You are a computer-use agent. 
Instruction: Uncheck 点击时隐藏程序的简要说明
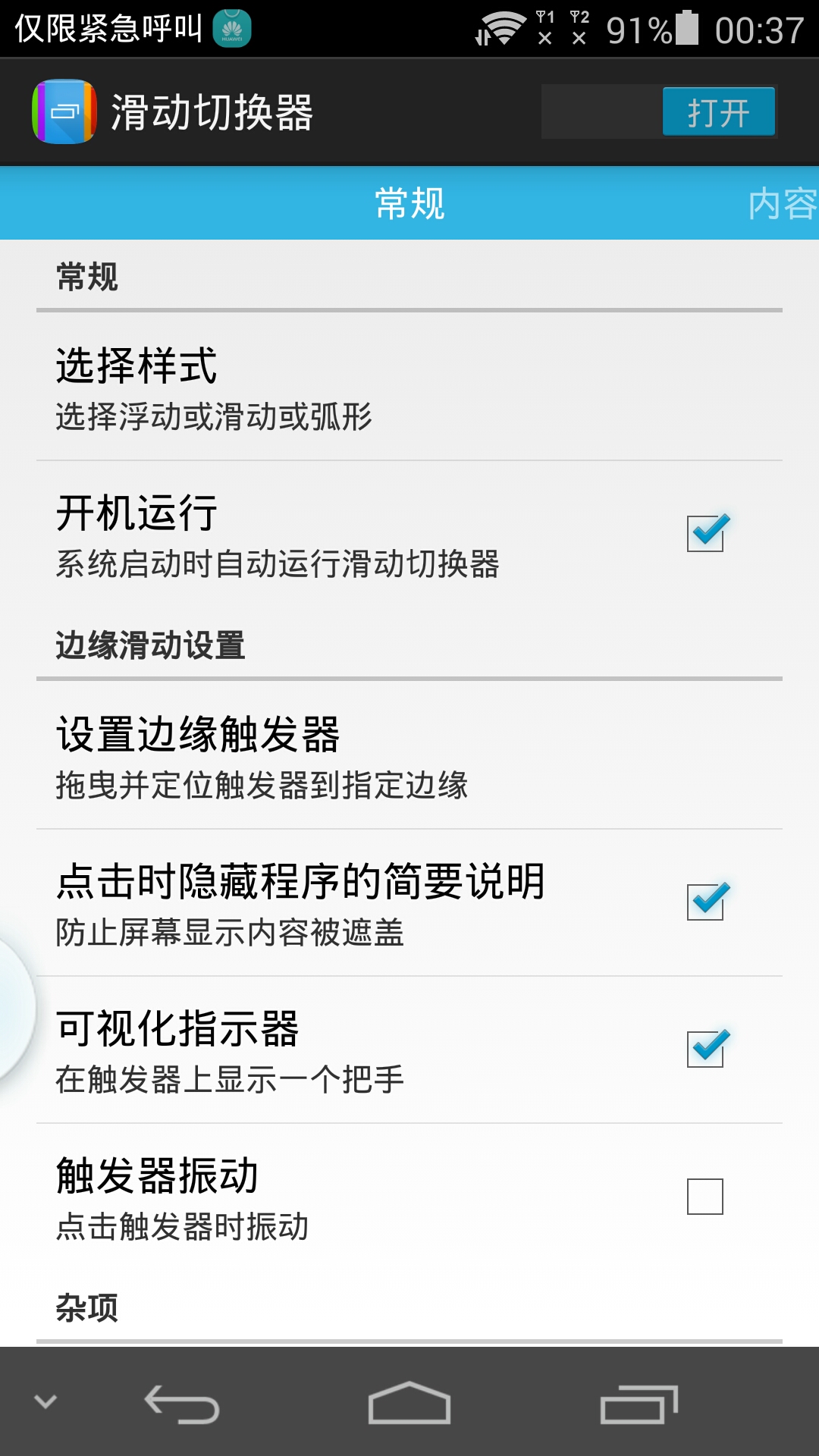pos(706,902)
